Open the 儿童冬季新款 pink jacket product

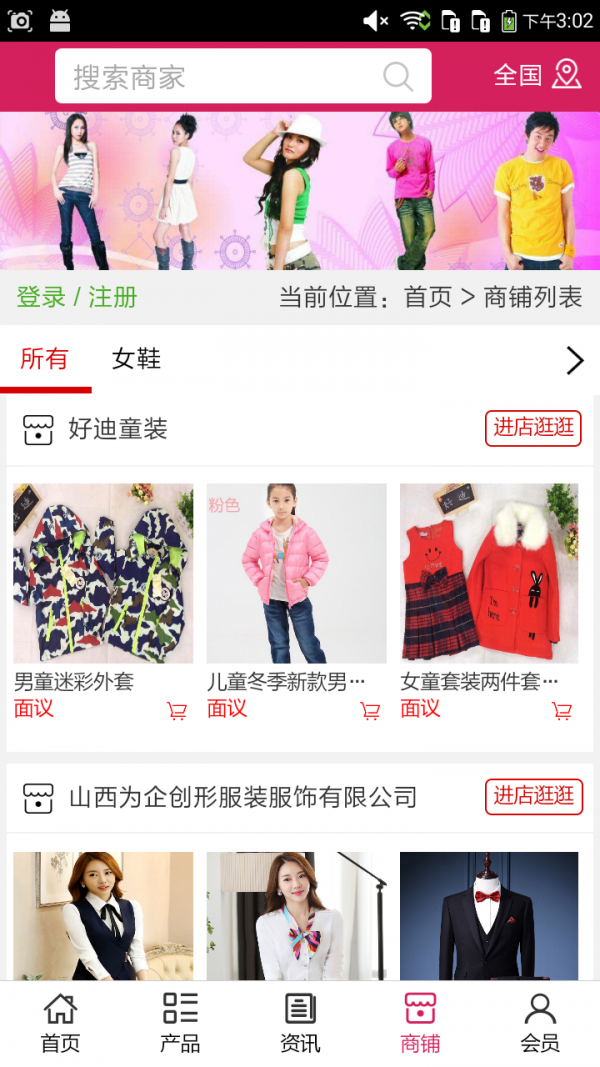tap(296, 574)
